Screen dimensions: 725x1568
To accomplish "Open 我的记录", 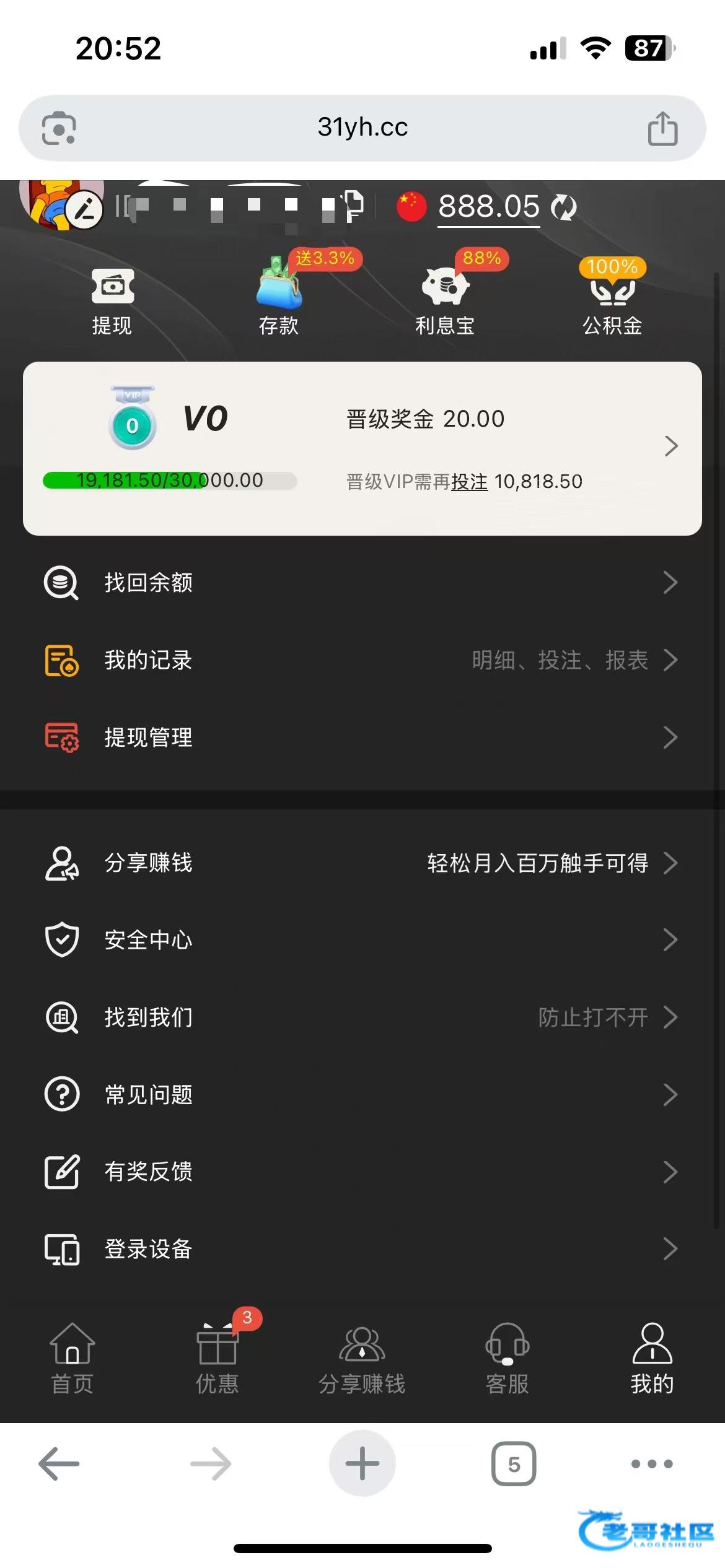I will pos(362,660).
